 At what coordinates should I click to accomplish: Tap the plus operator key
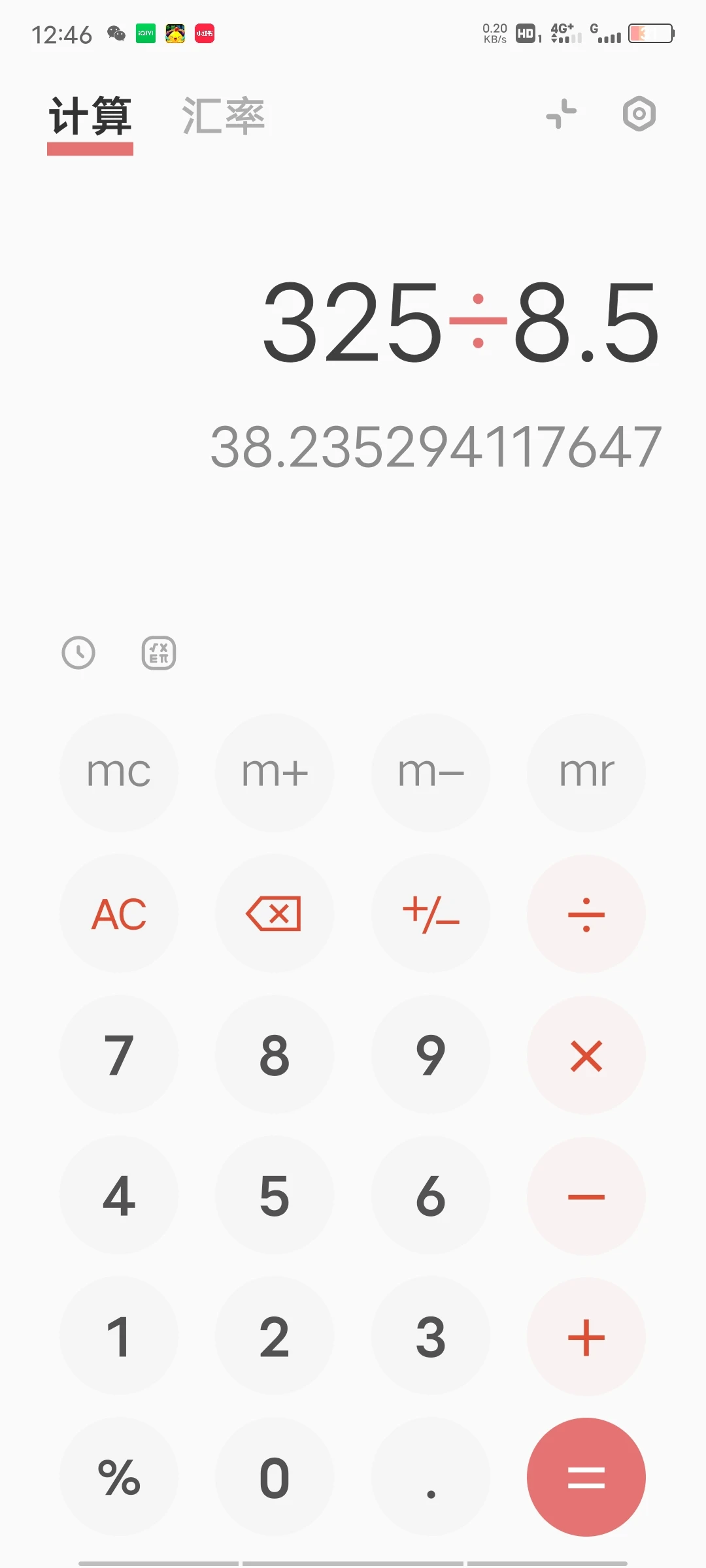(x=586, y=1337)
